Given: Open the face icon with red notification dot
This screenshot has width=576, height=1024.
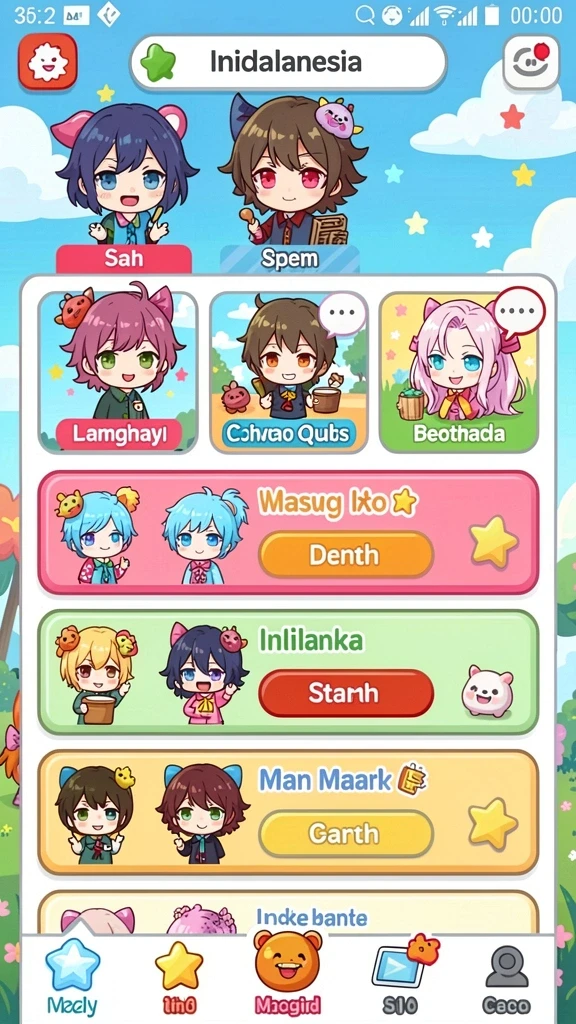Looking at the screenshot, I should pyautogui.click(x=530, y=62).
